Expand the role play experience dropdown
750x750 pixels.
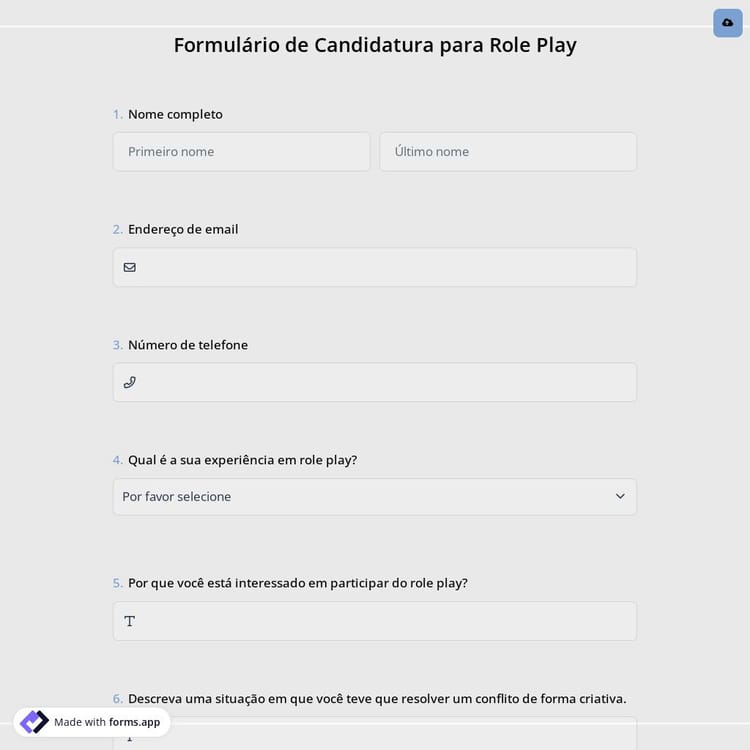tap(374, 497)
